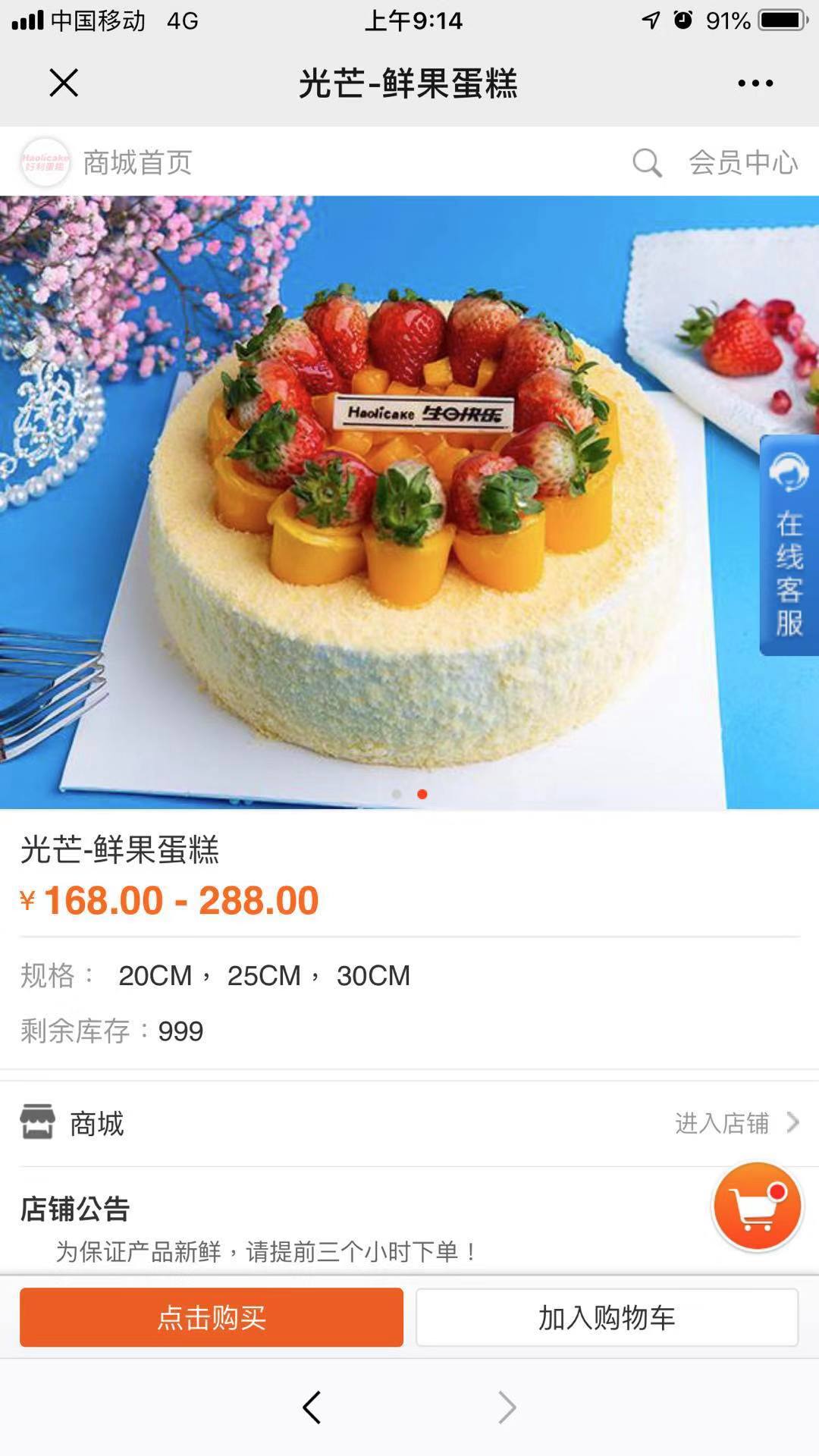819x1456 pixels.
Task: Go back with the browser back arrow
Action: point(312,1407)
